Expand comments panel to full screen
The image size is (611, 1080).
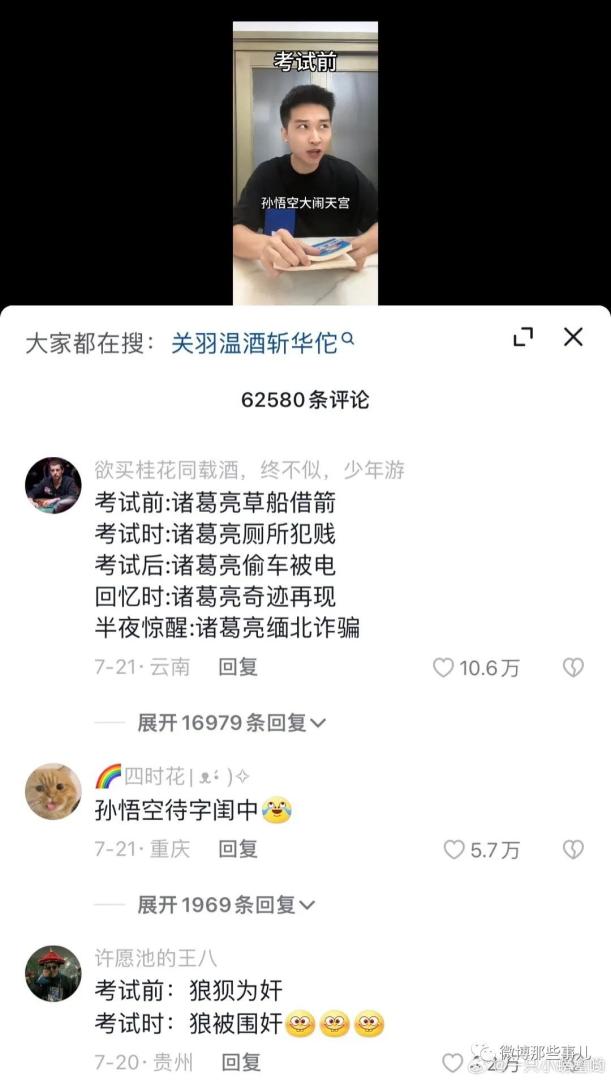(x=523, y=337)
